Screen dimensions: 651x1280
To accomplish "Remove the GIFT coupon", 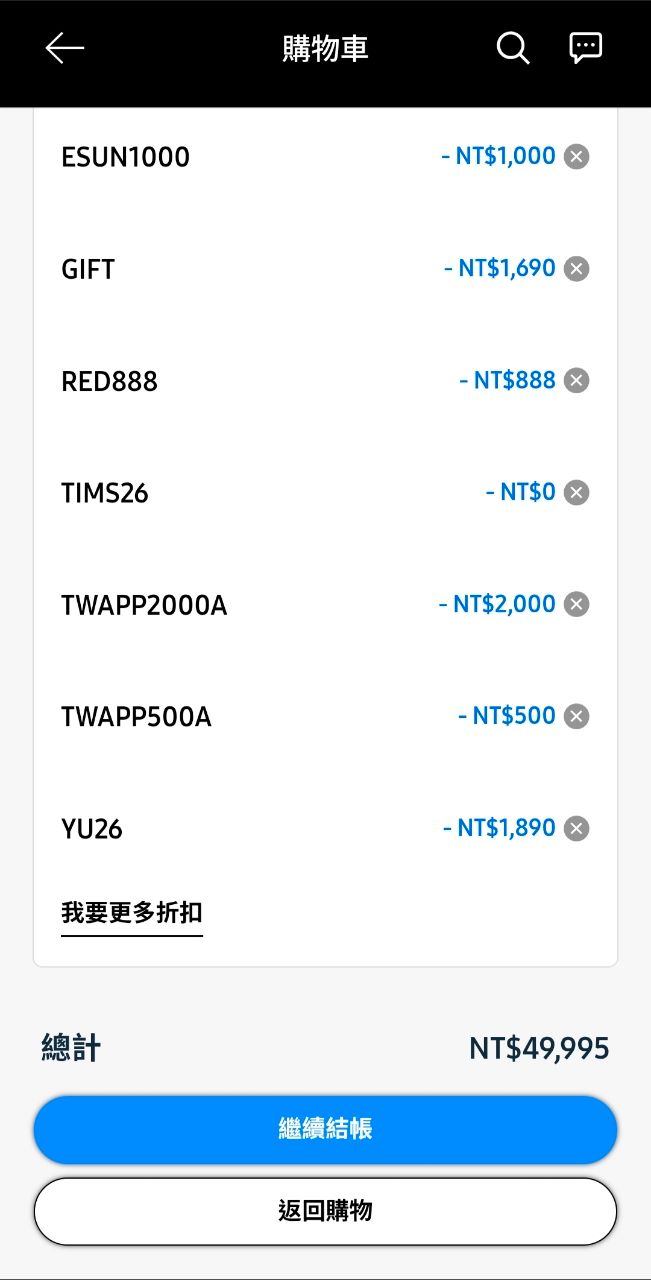I will tap(576, 269).
